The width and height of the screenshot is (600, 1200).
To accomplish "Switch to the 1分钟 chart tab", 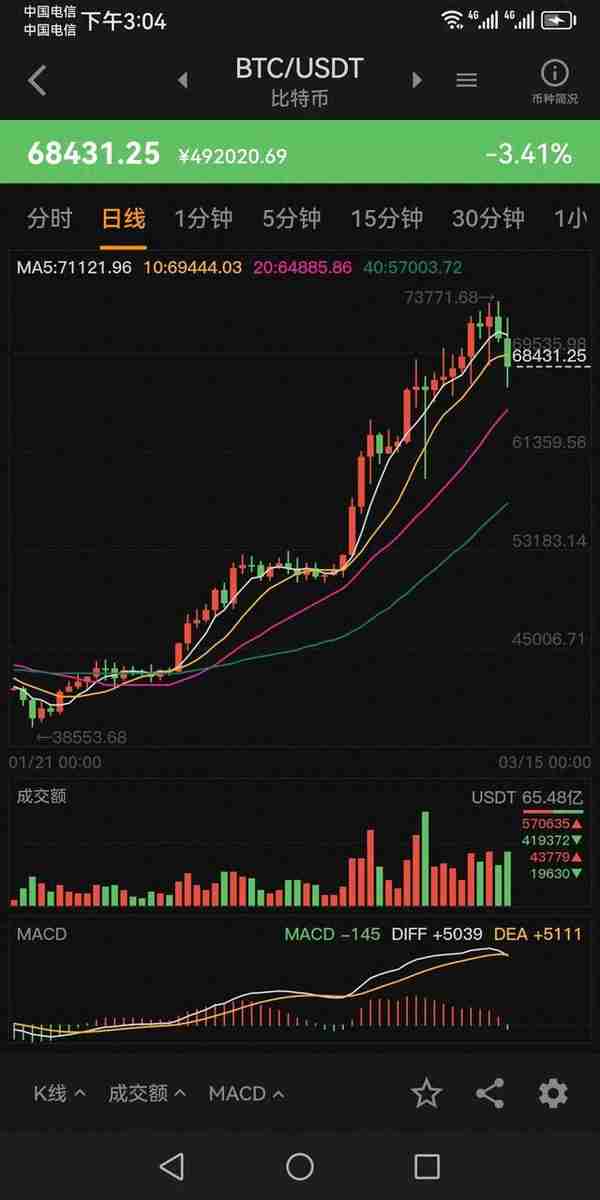I will (x=203, y=218).
